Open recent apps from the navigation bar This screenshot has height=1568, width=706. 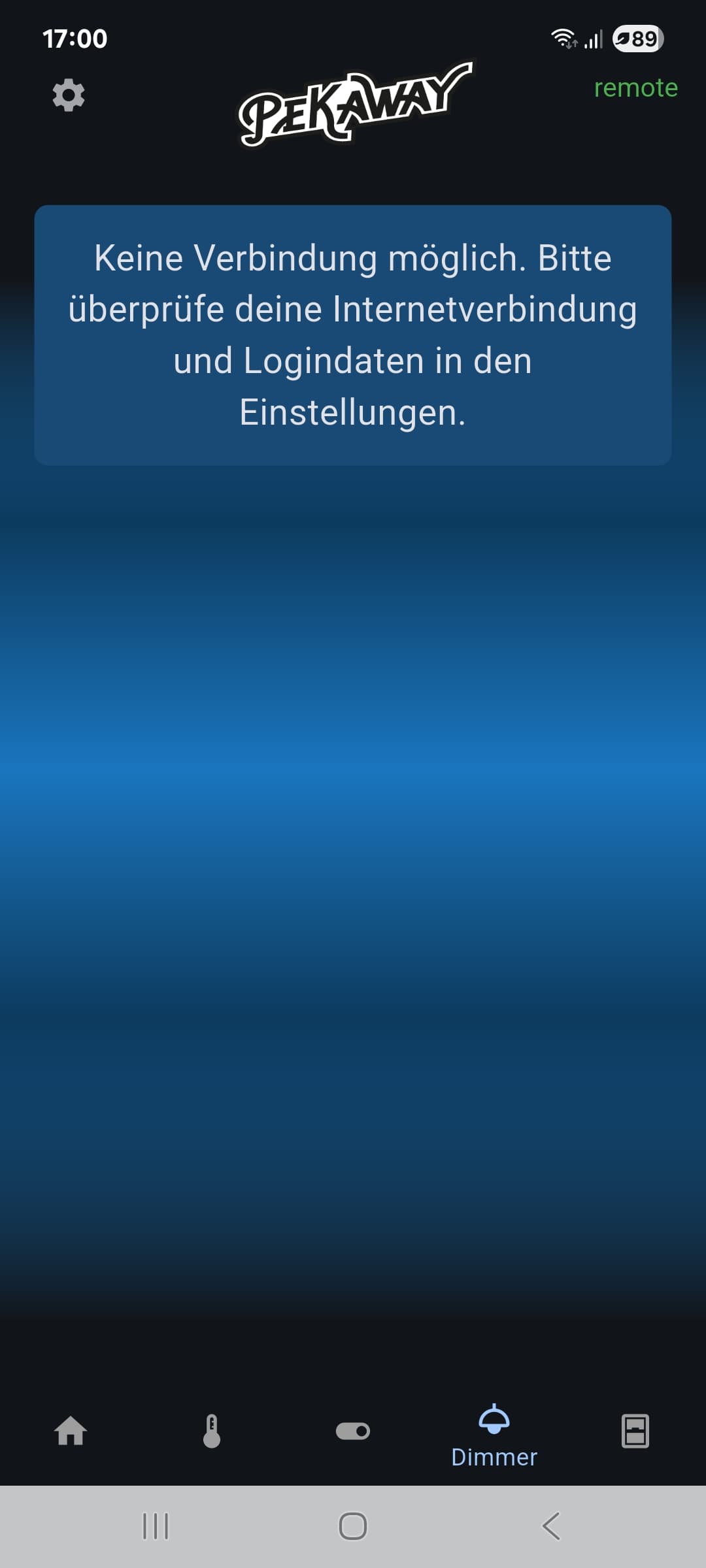pos(156,1526)
